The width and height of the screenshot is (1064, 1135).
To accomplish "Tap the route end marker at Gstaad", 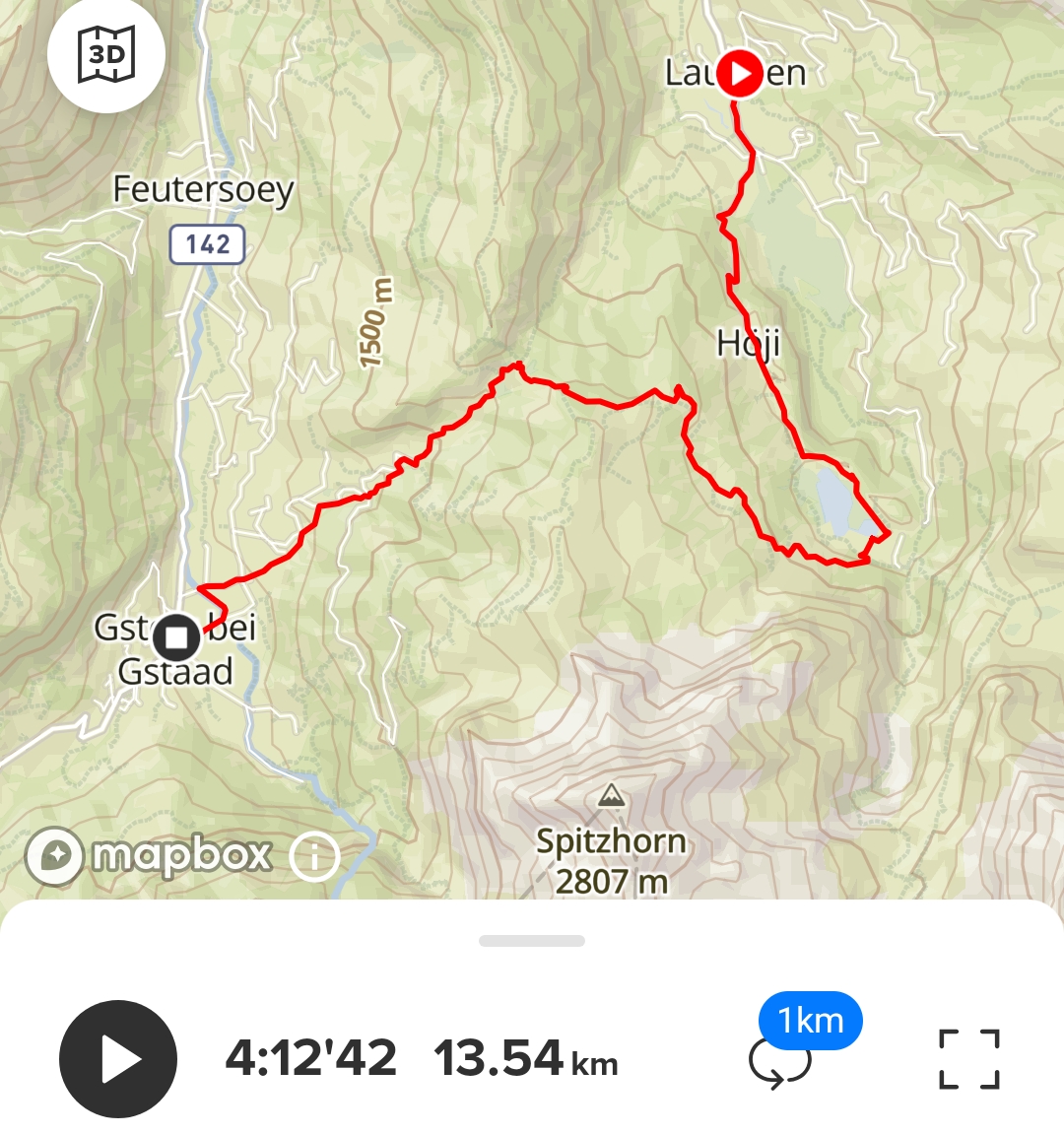I will (x=177, y=637).
